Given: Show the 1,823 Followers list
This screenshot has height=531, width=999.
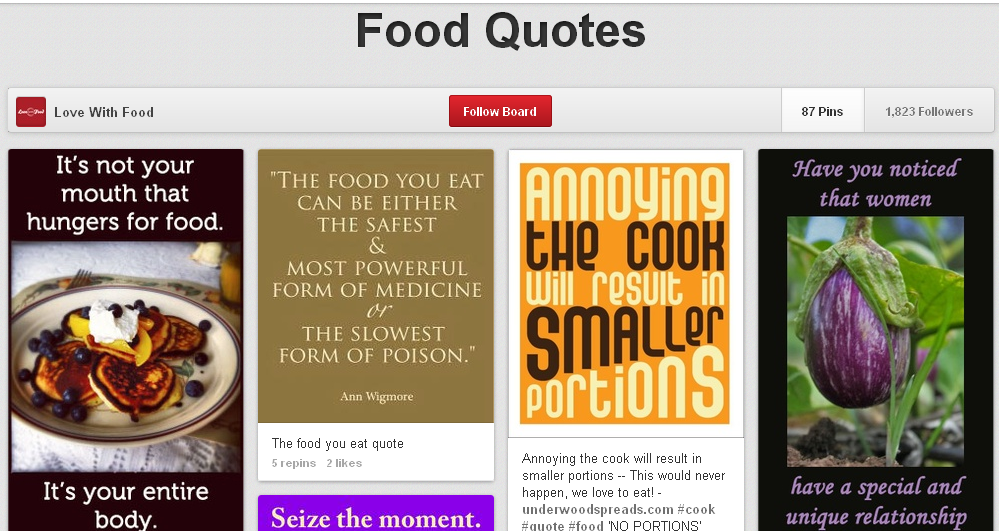Looking at the screenshot, I should [928, 112].
